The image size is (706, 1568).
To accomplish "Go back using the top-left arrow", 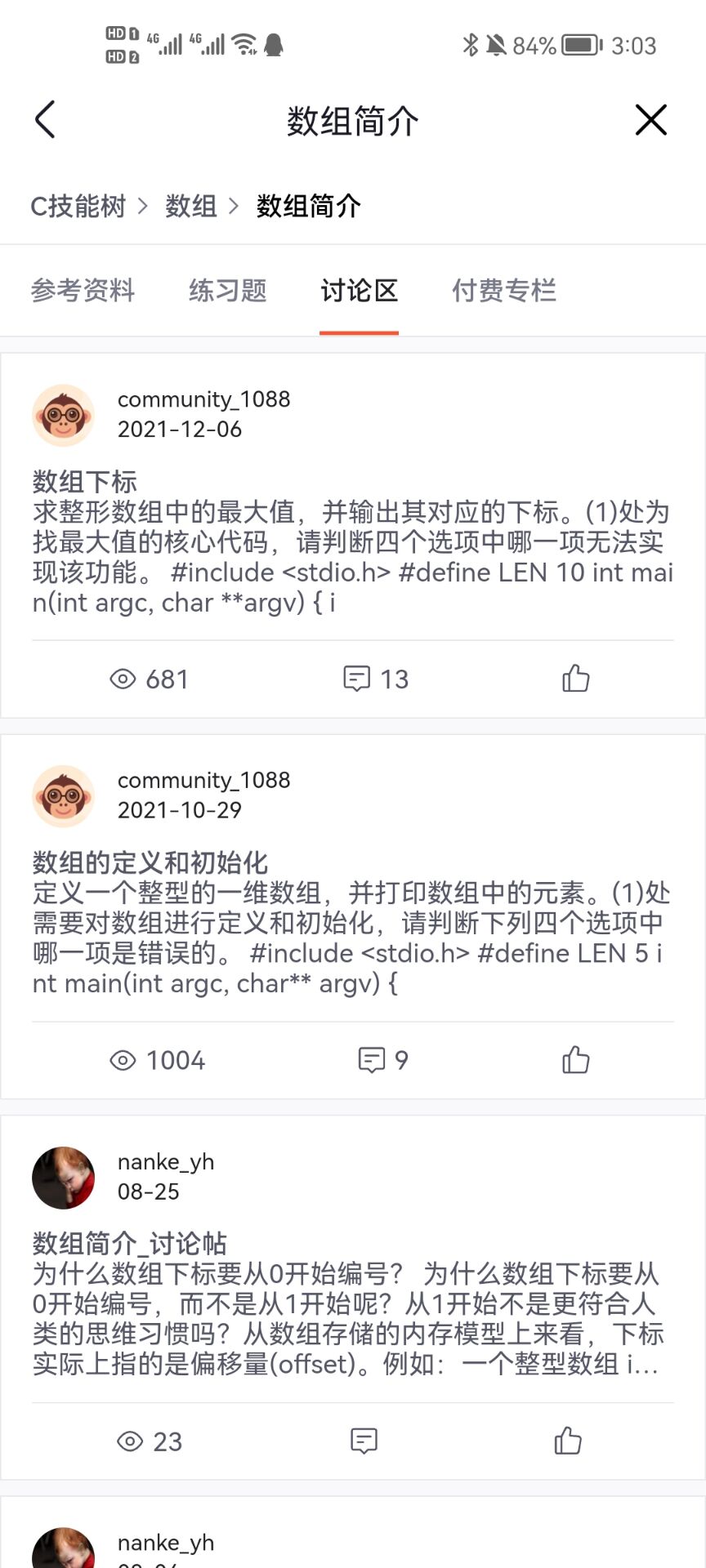I will pos(46,120).
